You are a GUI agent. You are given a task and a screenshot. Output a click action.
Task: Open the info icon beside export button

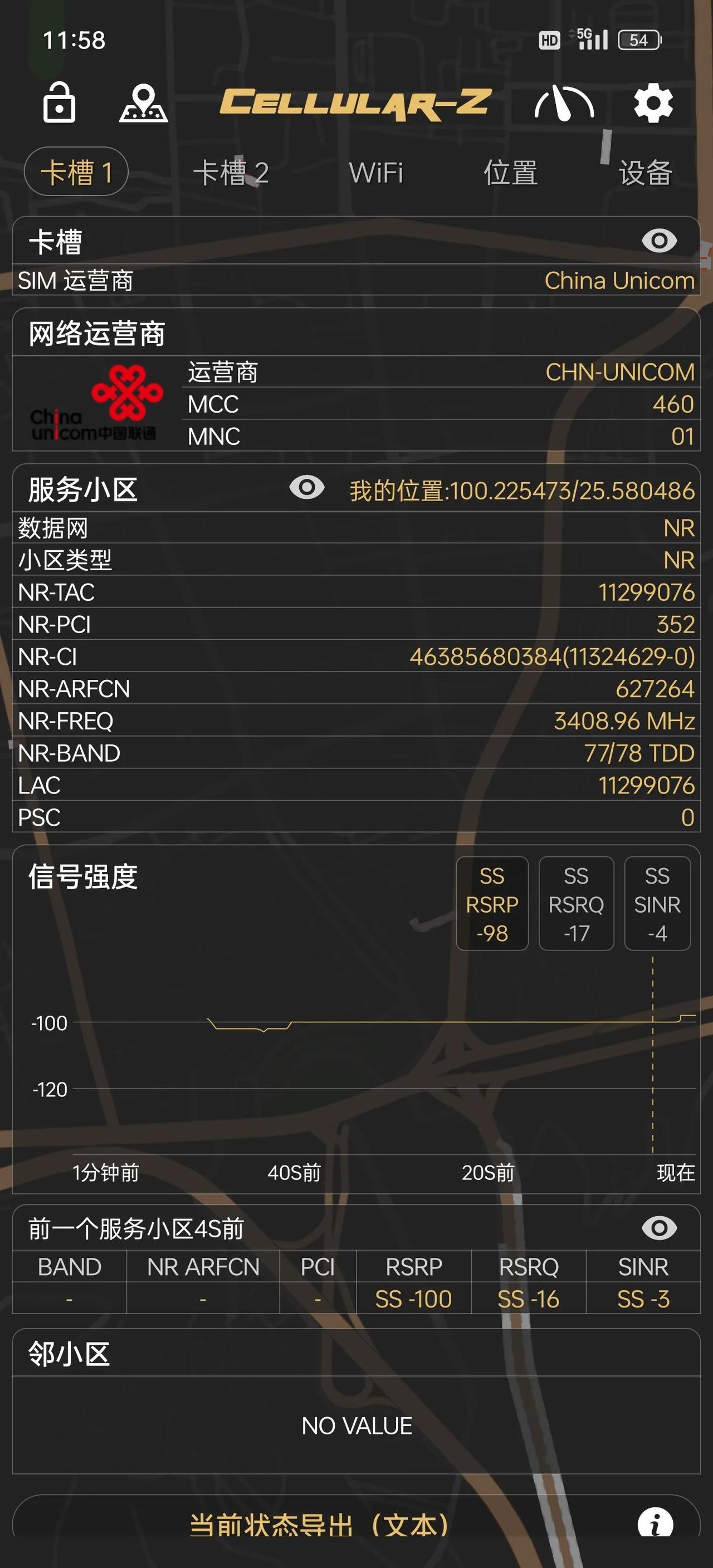coord(655,1525)
